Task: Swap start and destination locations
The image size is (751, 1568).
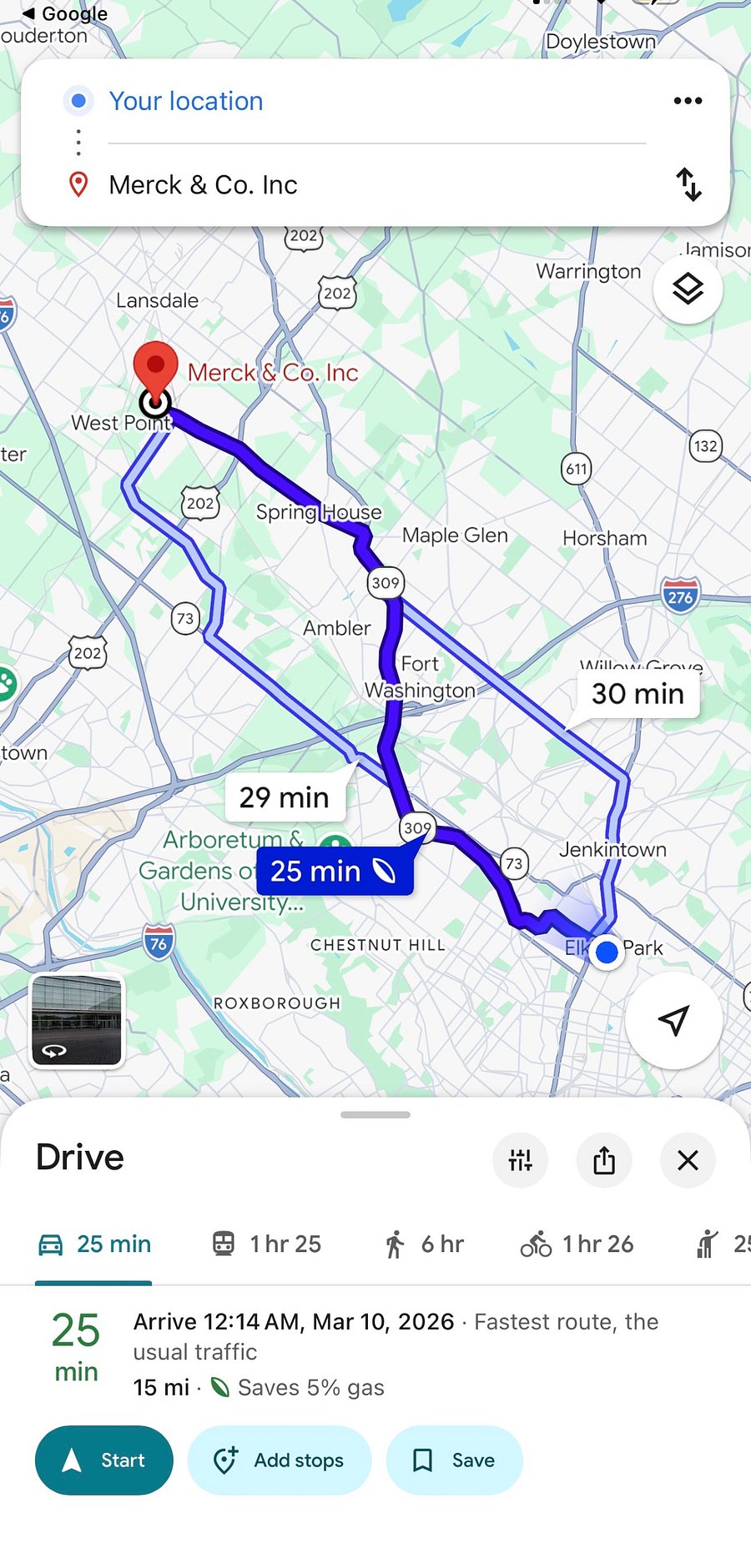Action: coord(688,184)
